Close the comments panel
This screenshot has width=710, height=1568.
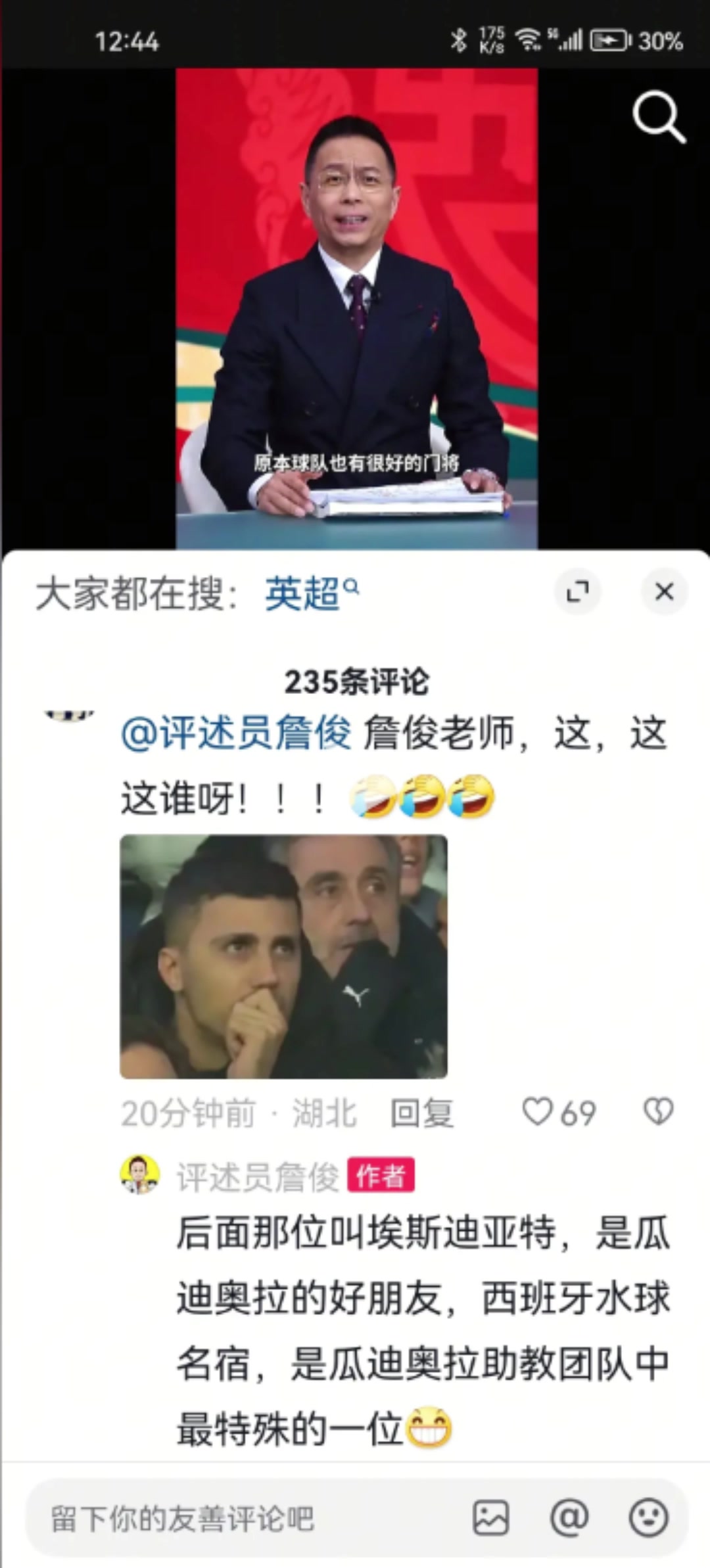click(664, 591)
